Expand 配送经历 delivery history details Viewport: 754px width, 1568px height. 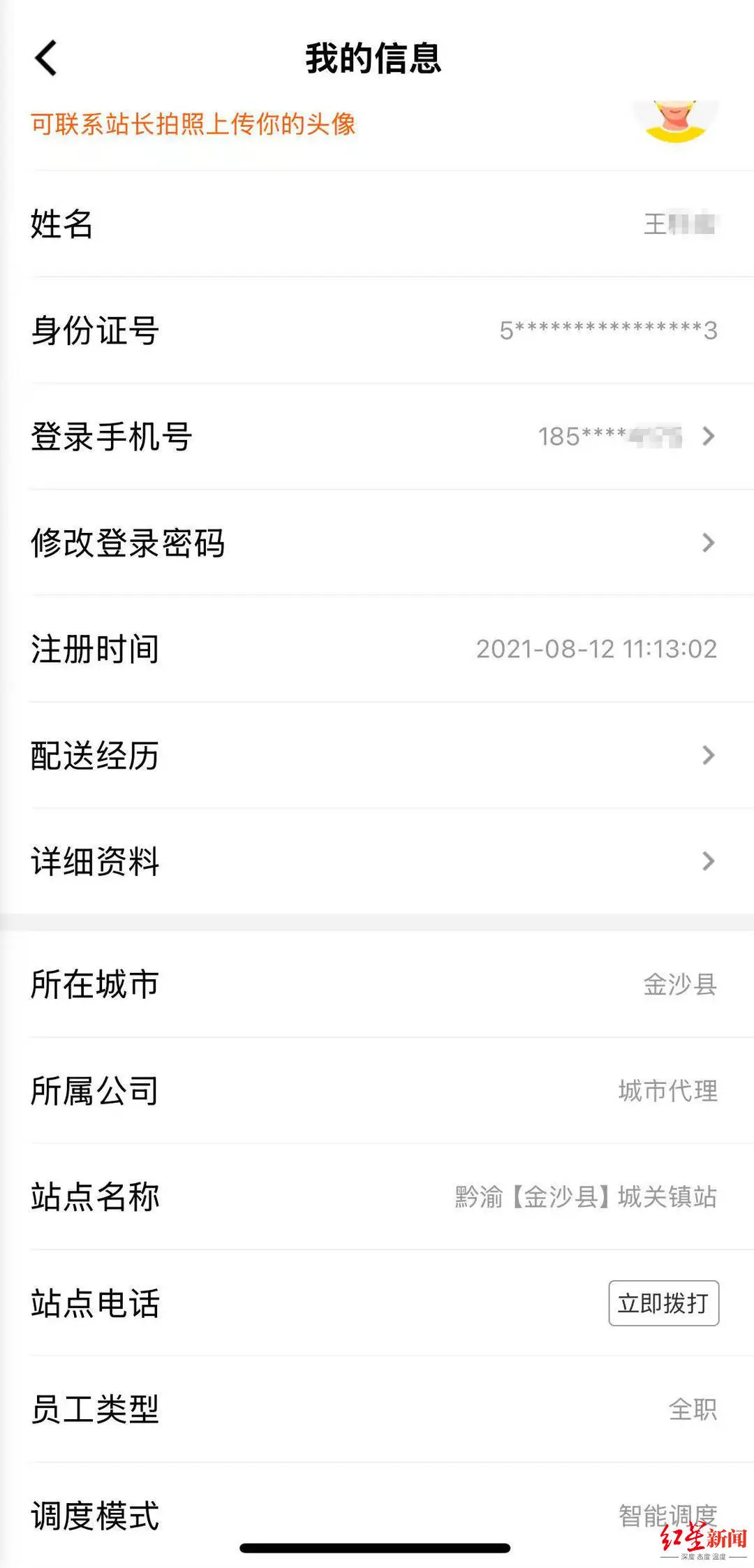click(377, 756)
